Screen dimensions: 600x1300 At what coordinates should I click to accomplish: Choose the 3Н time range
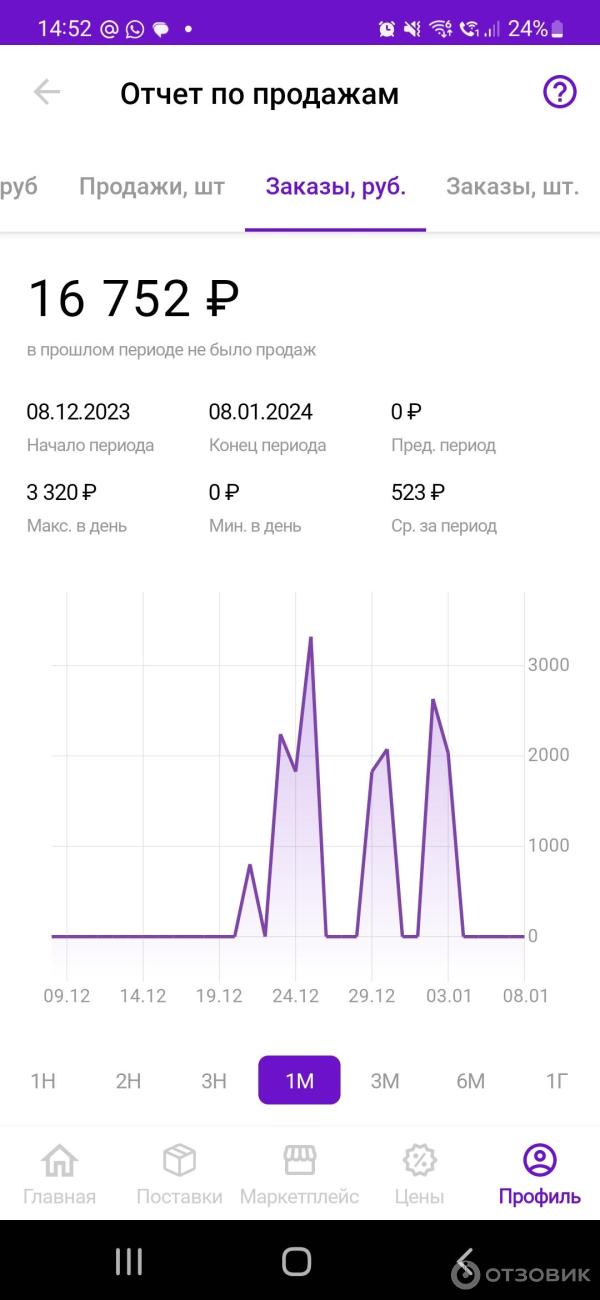[x=214, y=1080]
